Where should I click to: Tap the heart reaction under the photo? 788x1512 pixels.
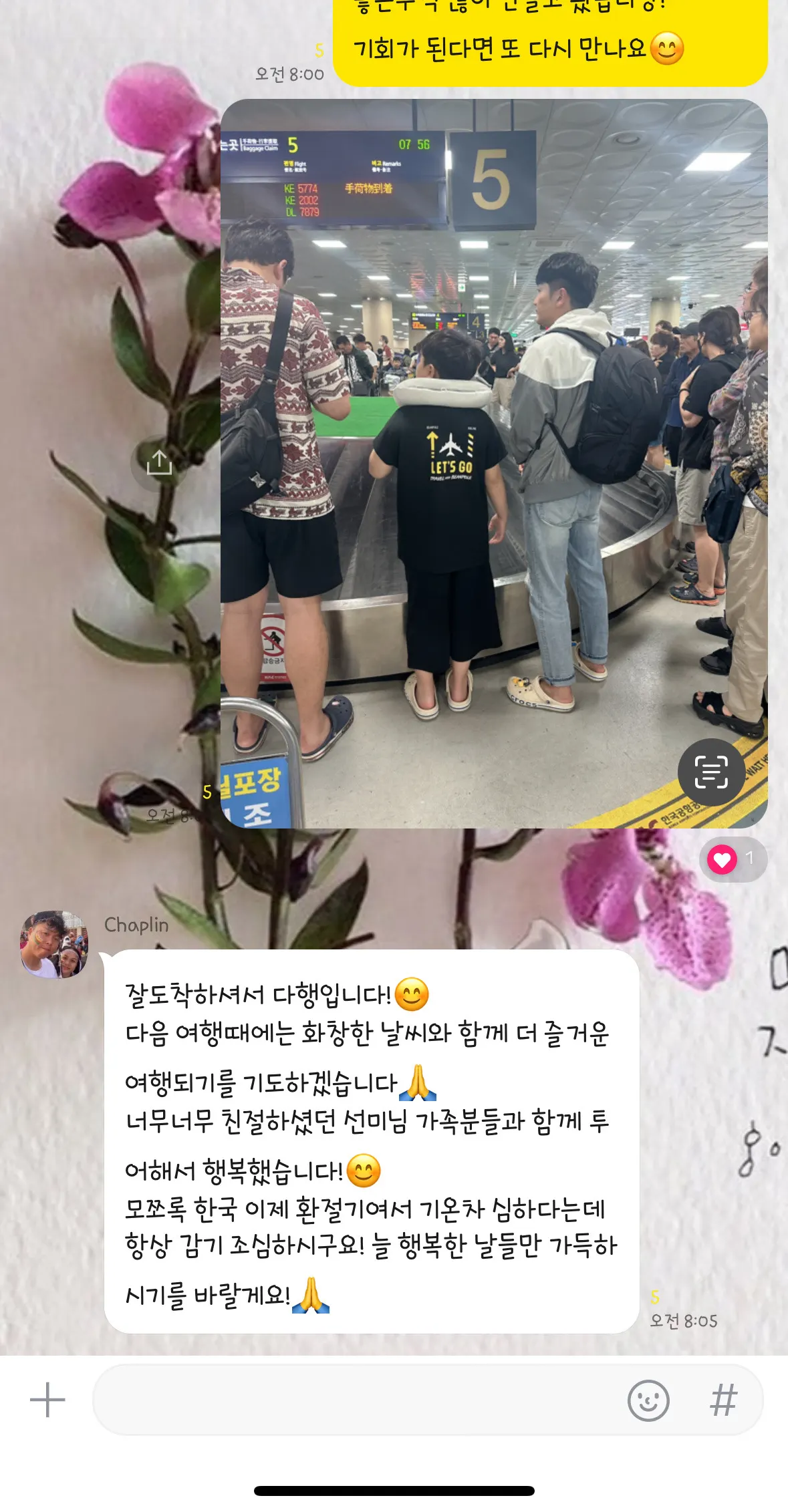[733, 859]
